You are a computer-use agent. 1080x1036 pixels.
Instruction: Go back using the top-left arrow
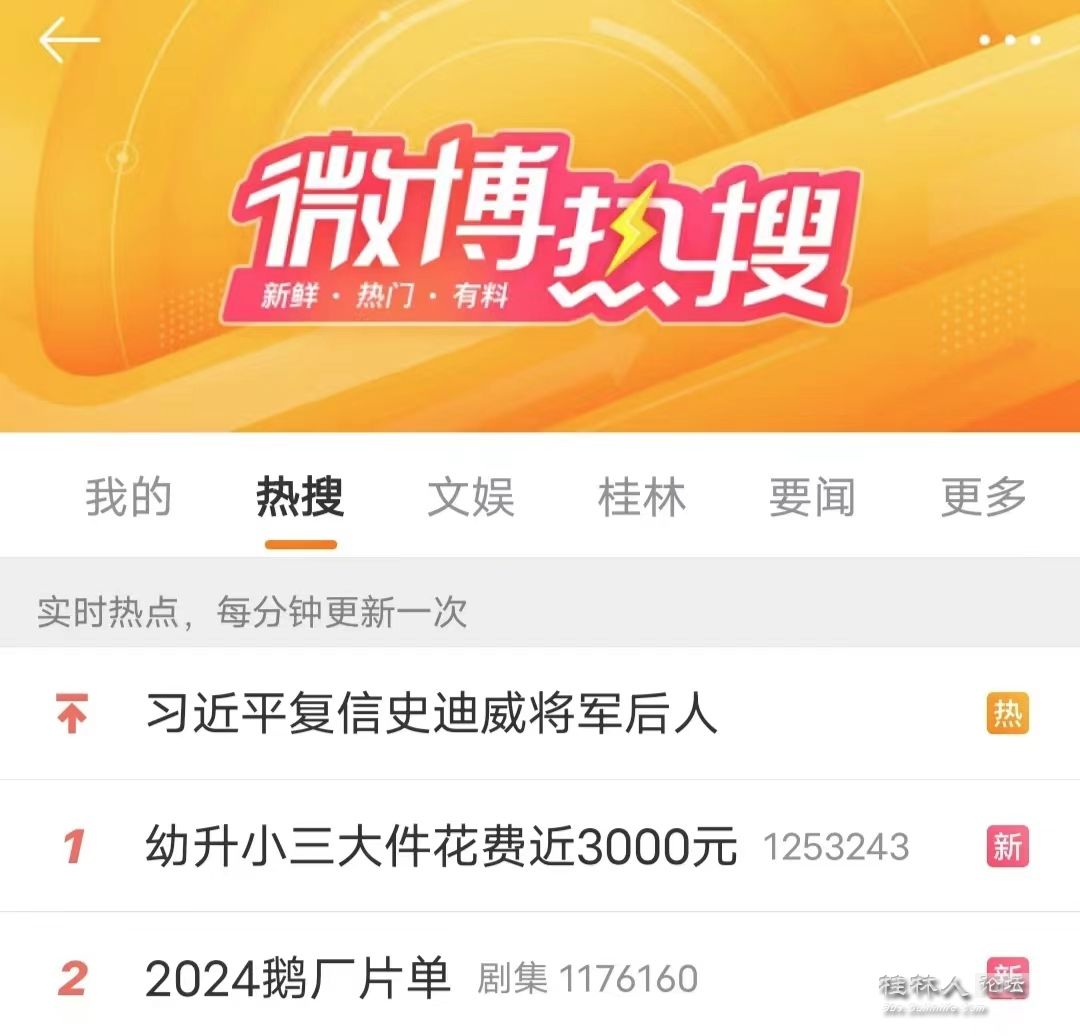(69, 41)
